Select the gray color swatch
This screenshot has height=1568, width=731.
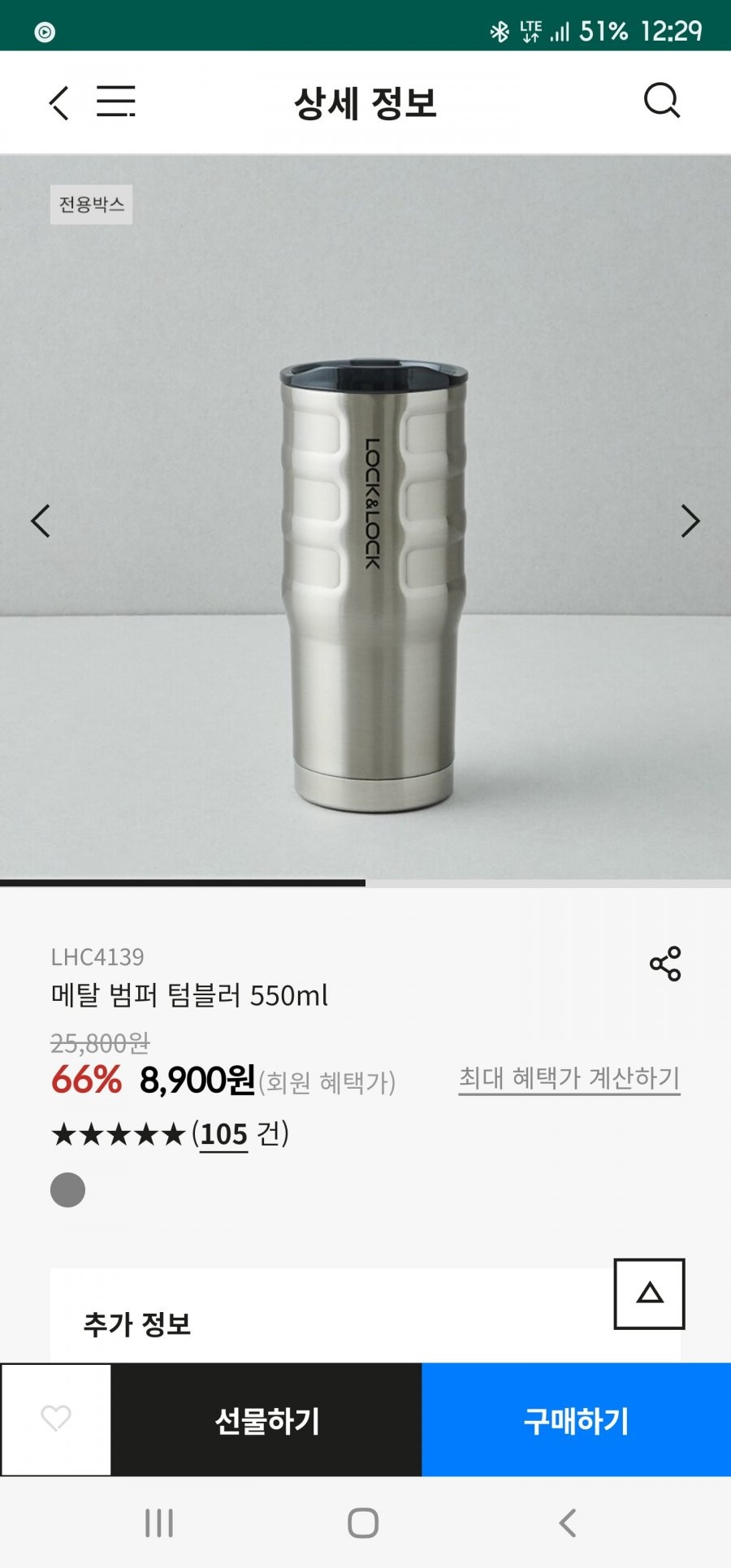67,1190
